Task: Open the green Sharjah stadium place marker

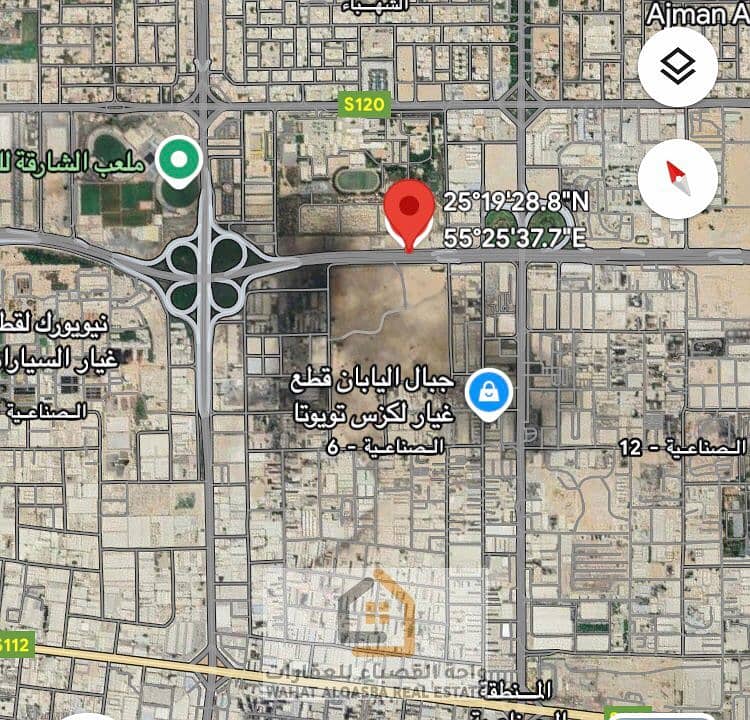Action: tap(179, 161)
